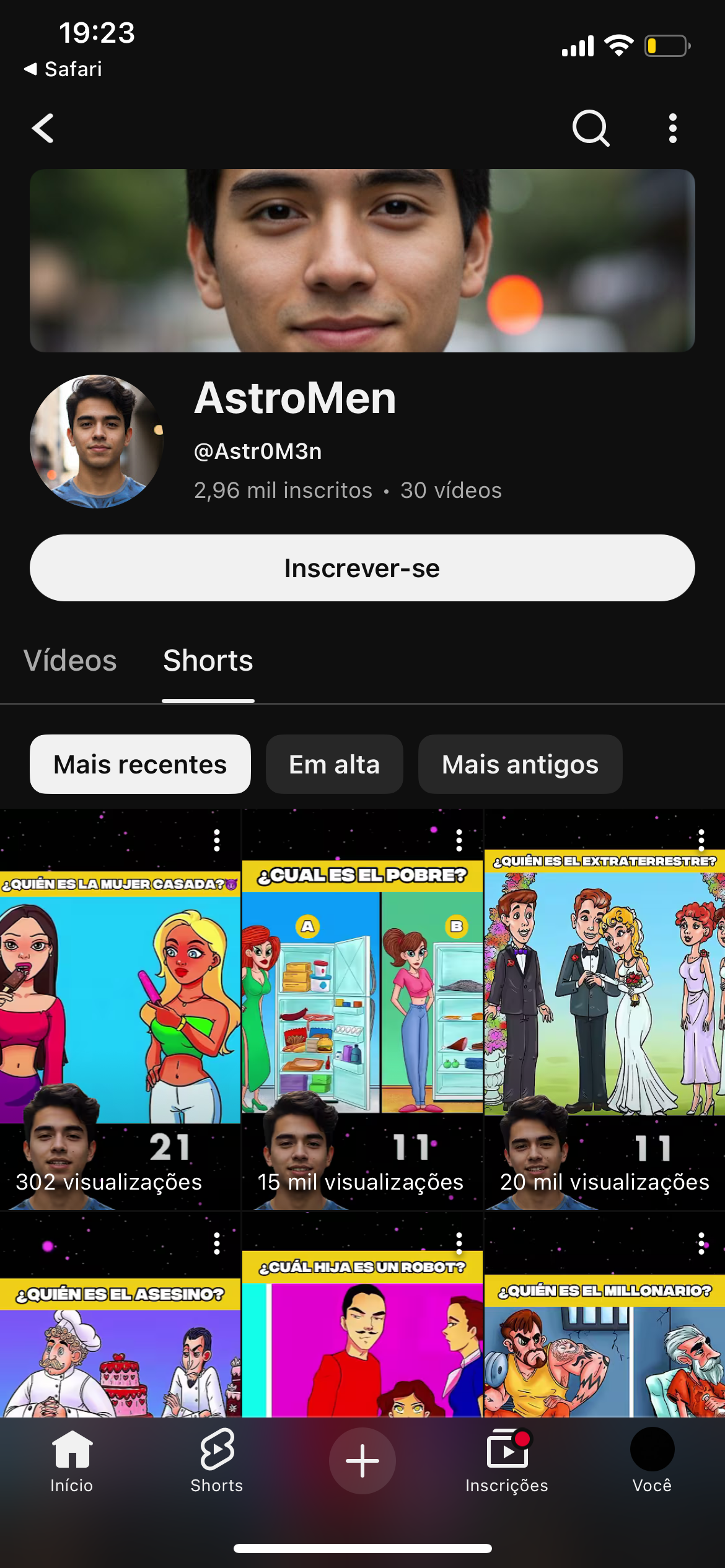Create new content with the plus button
This screenshot has height=1568, width=725.
point(362,1460)
